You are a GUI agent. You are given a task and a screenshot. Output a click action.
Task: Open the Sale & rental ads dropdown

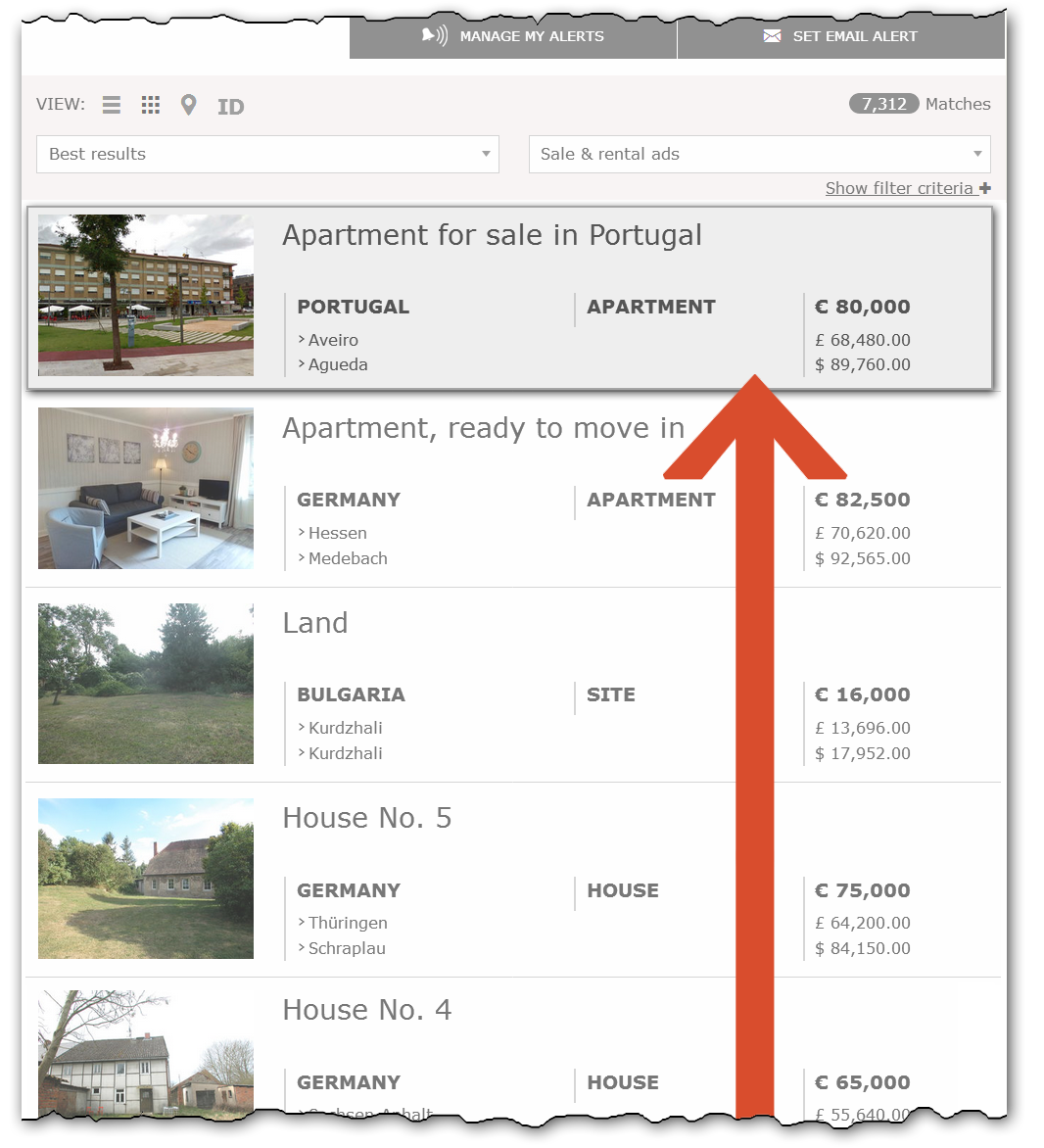(x=759, y=154)
